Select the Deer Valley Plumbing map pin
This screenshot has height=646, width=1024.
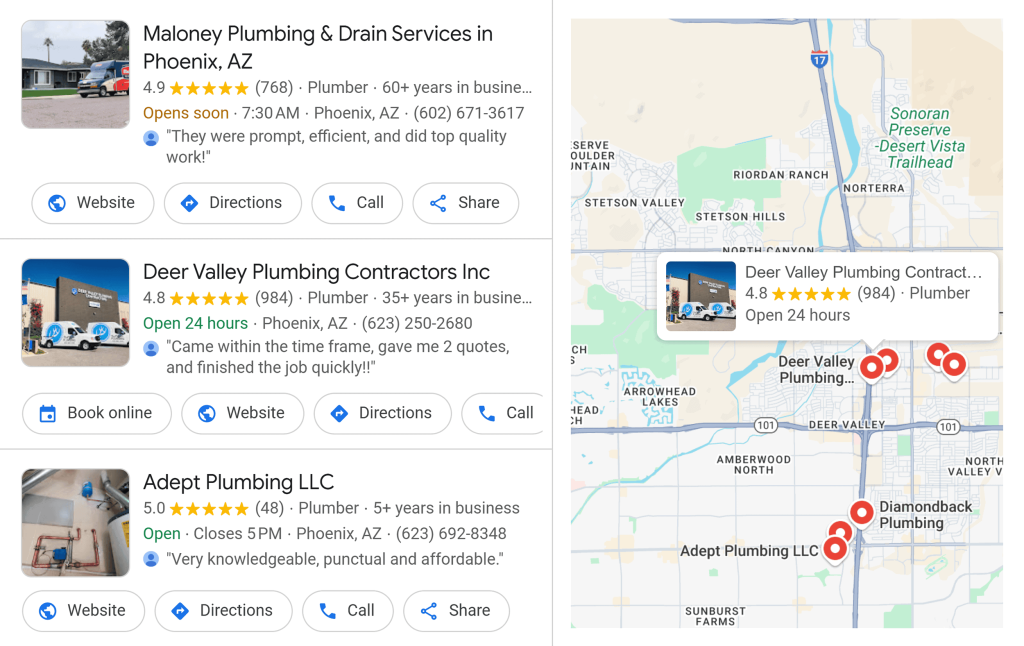(872, 367)
